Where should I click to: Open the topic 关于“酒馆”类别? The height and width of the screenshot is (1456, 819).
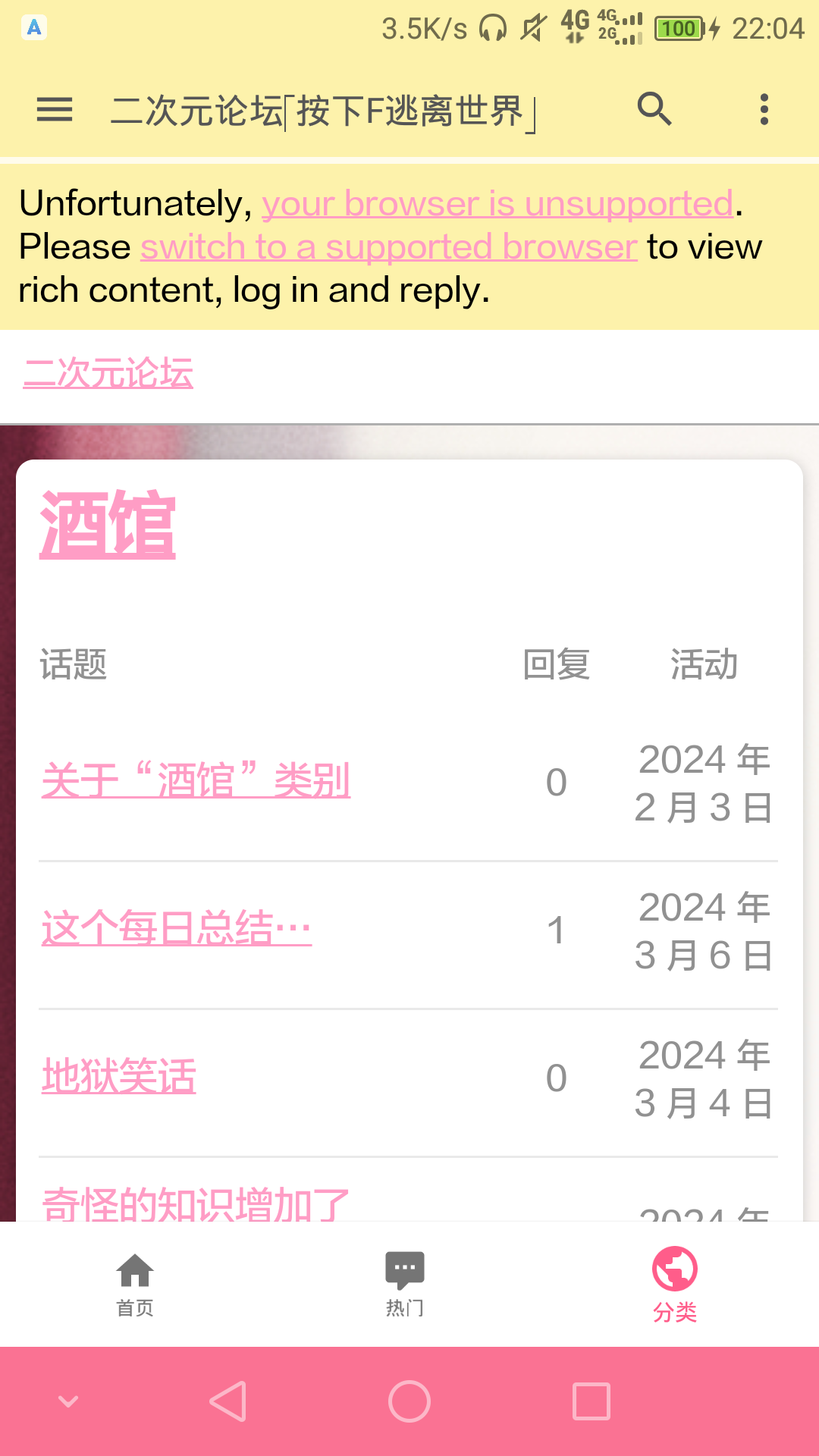(x=196, y=780)
